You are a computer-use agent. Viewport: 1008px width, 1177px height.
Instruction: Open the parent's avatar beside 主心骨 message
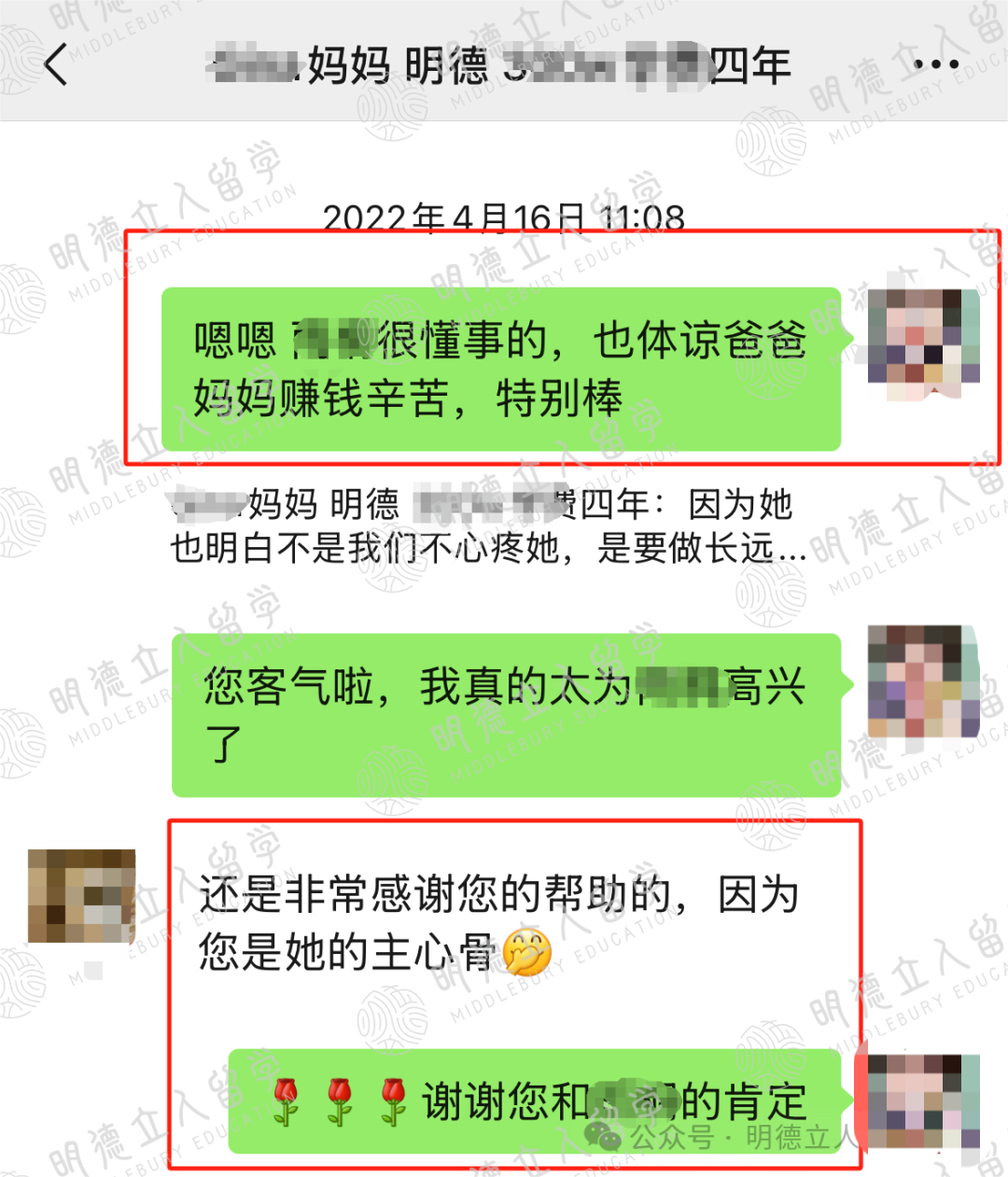coord(82,896)
